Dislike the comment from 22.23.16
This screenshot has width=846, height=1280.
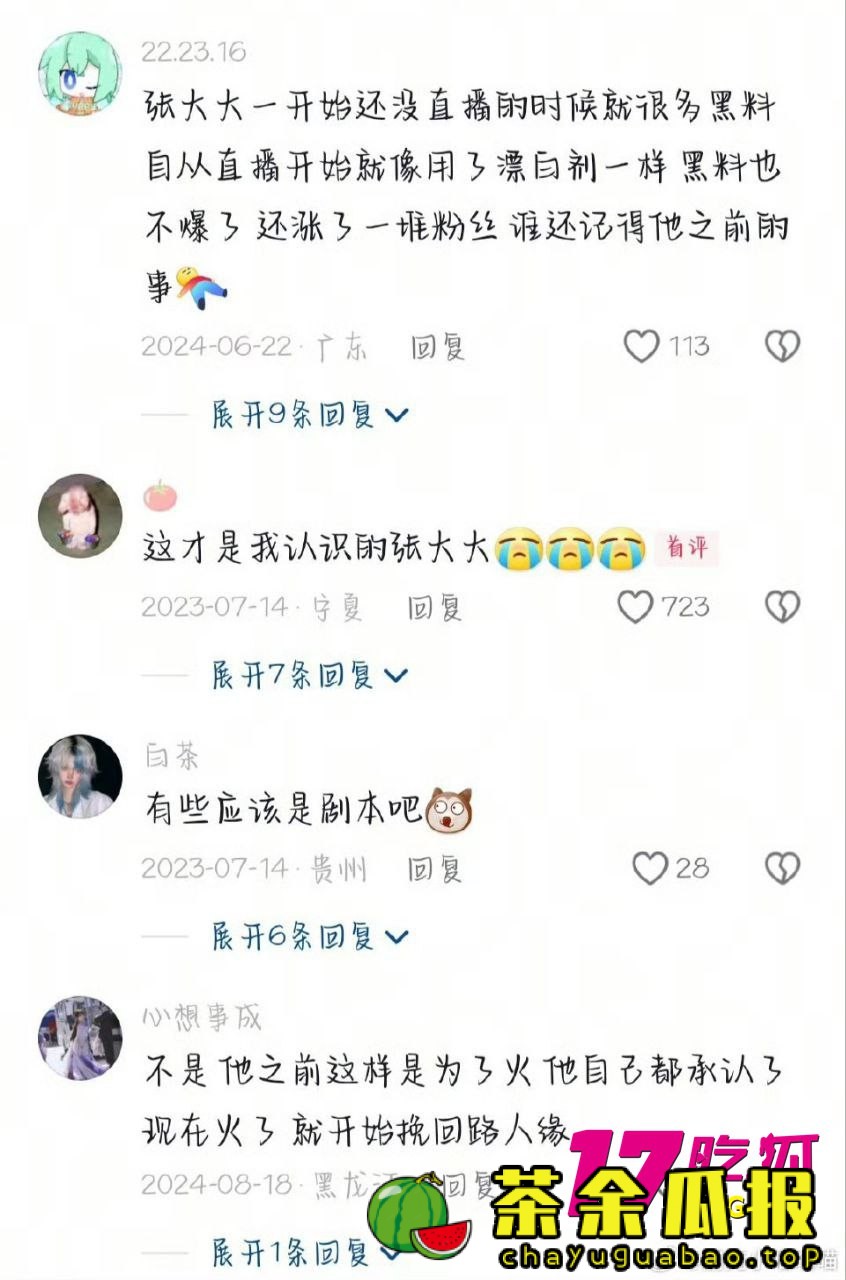coord(782,347)
